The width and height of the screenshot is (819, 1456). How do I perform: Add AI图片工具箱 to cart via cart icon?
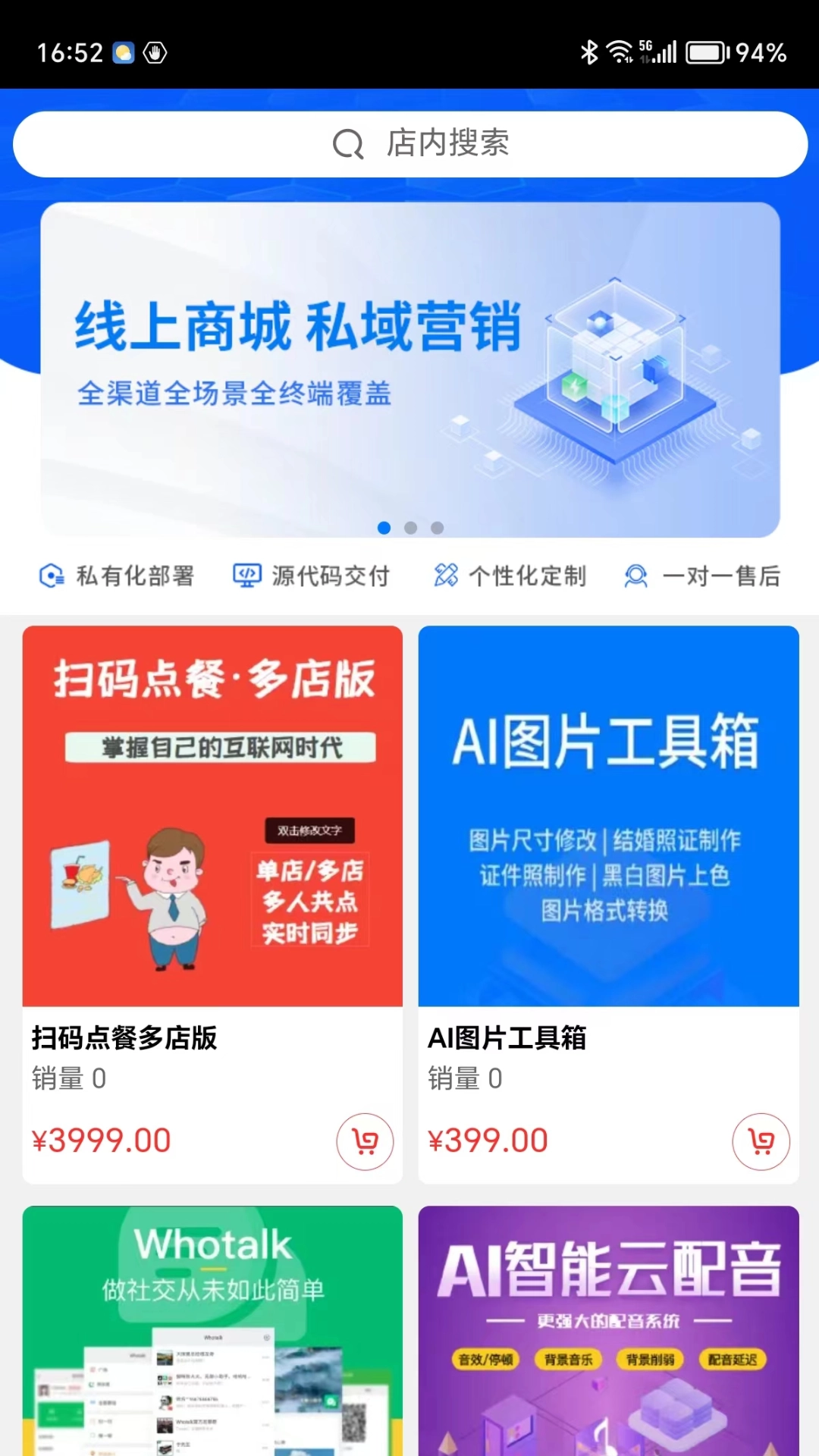point(761,1141)
